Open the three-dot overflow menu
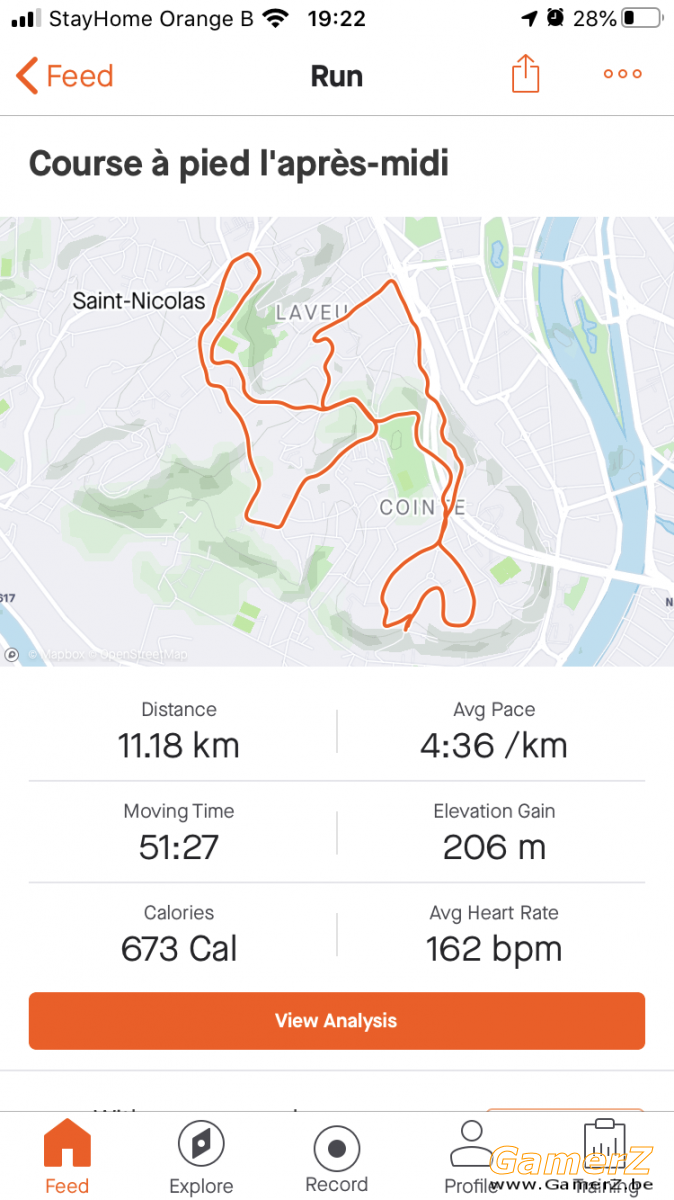The width and height of the screenshot is (674, 1200). (622, 75)
